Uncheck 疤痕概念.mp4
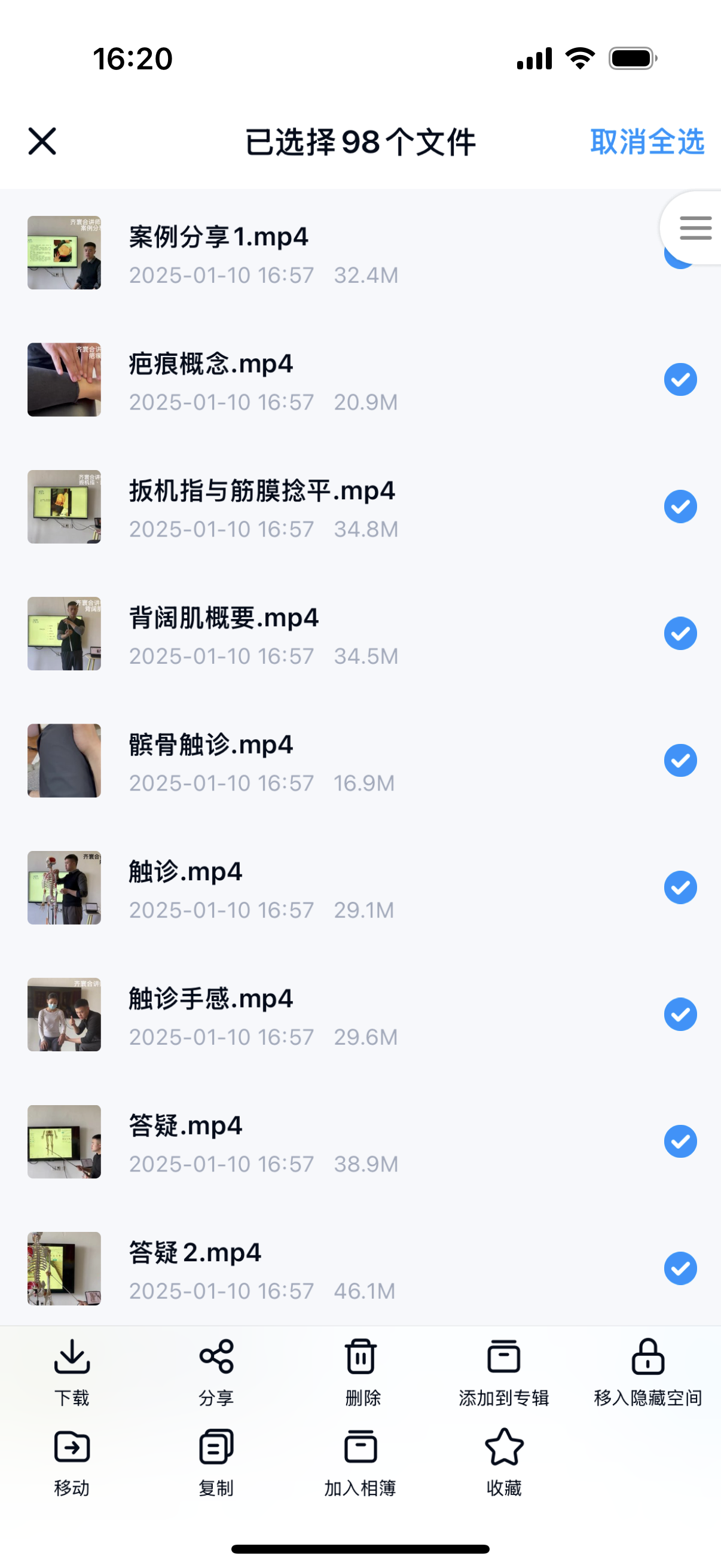Image resolution: width=721 pixels, height=1568 pixels. [680, 380]
